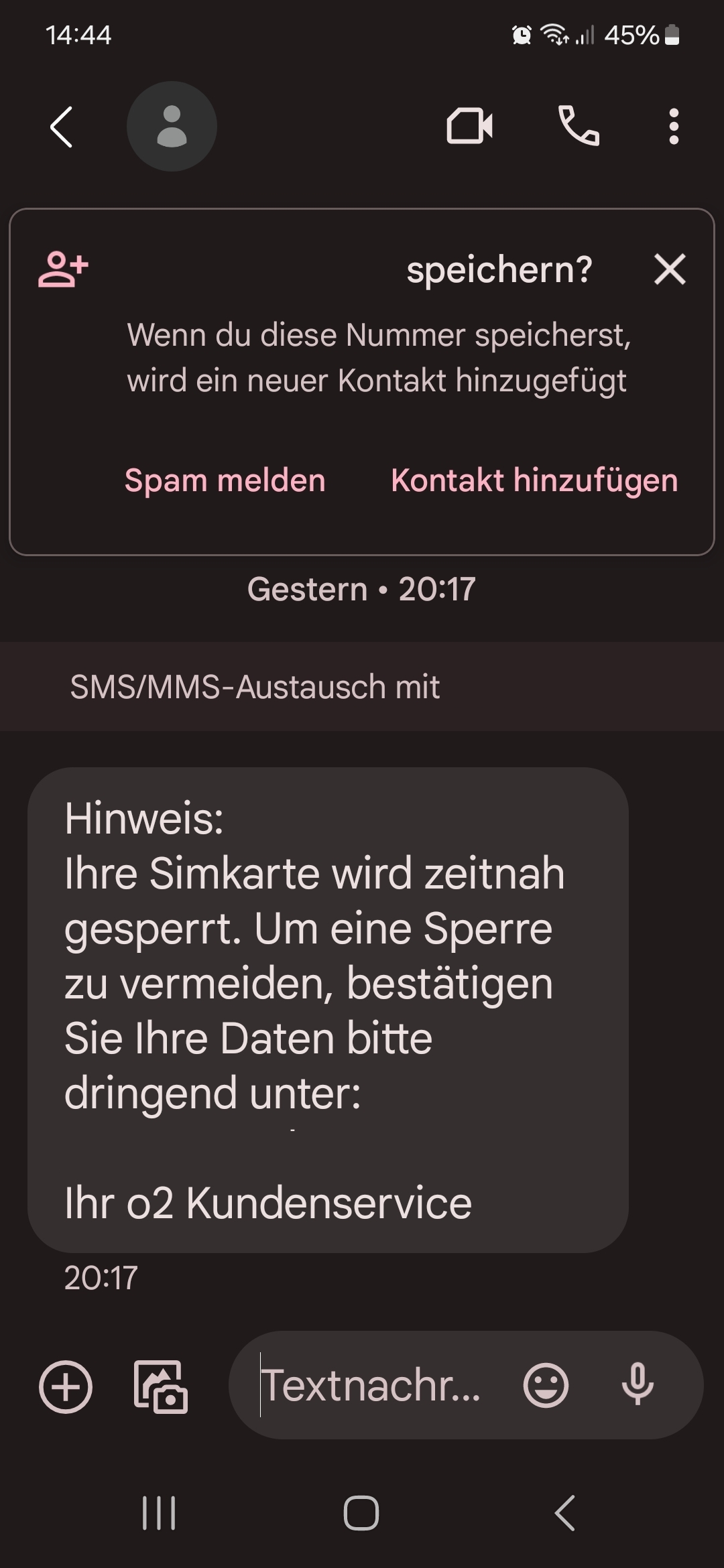
Task: Open recent apps from the navigation bar
Action: pyautogui.click(x=159, y=1513)
